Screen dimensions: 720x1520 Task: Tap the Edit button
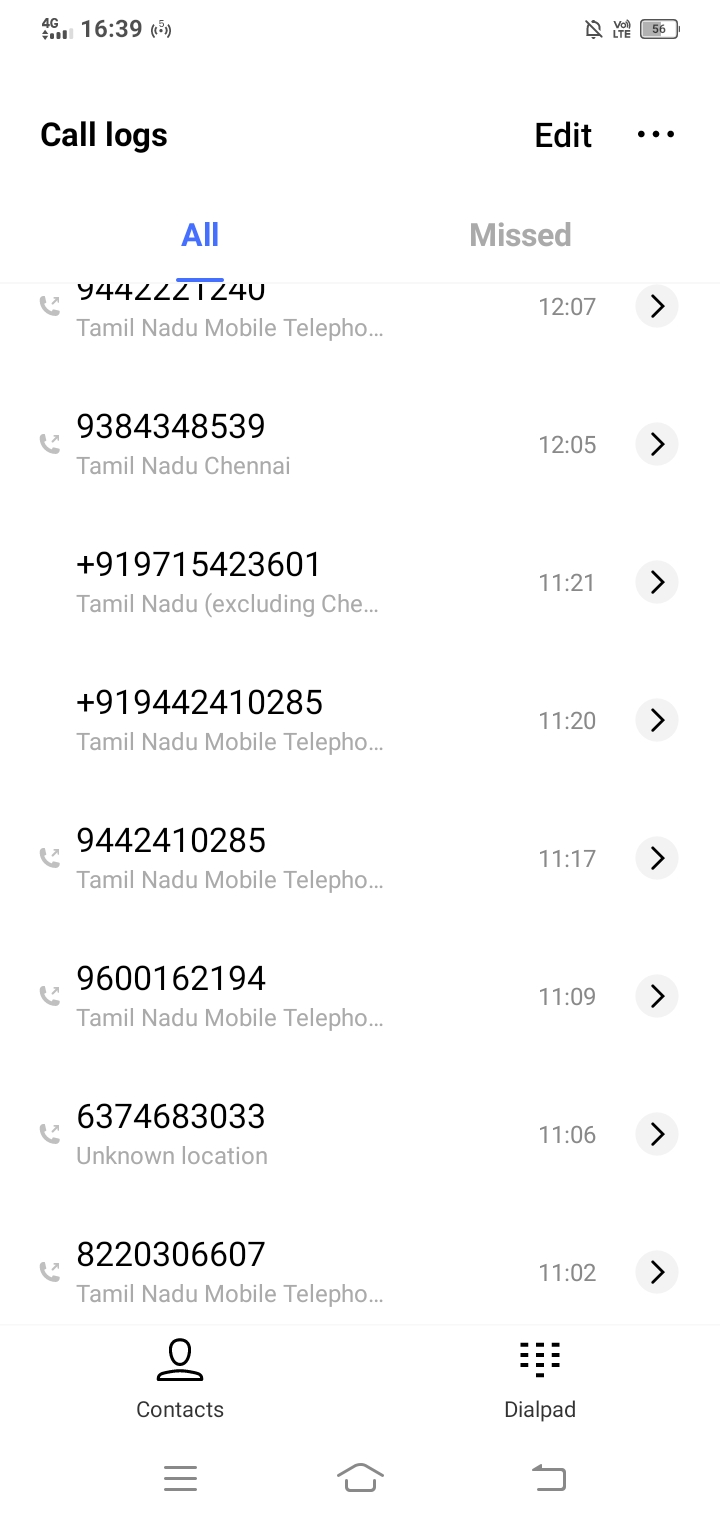(x=563, y=135)
